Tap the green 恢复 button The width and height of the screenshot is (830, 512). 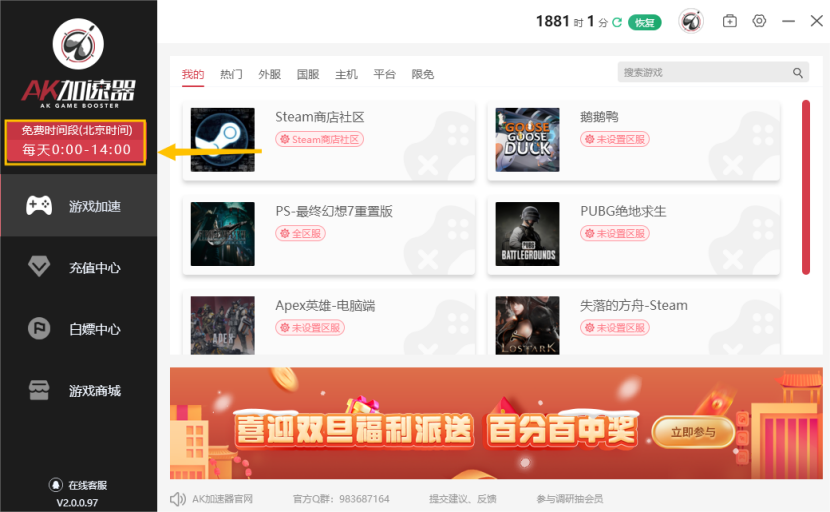(644, 22)
